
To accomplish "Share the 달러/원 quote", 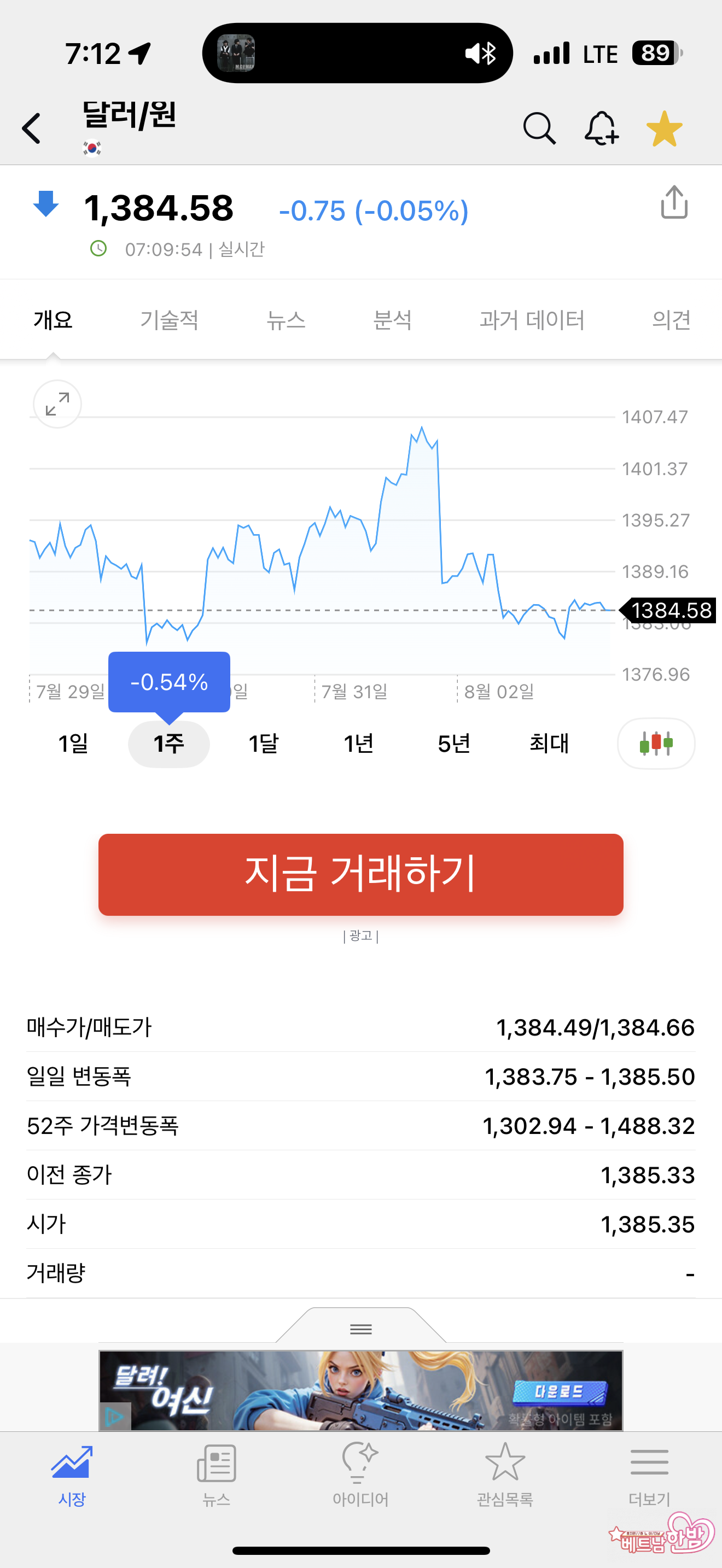I will point(674,203).
